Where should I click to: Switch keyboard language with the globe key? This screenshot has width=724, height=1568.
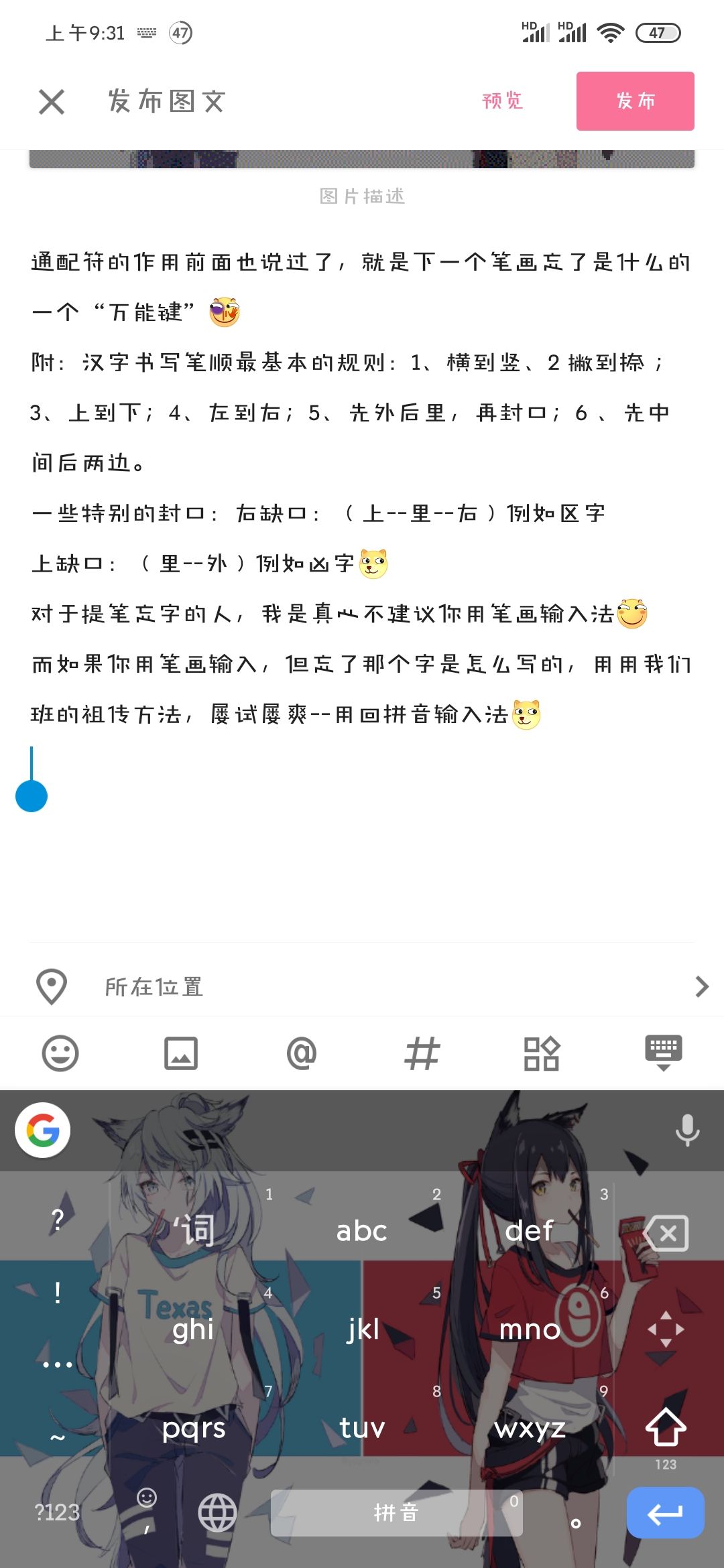(x=217, y=1512)
